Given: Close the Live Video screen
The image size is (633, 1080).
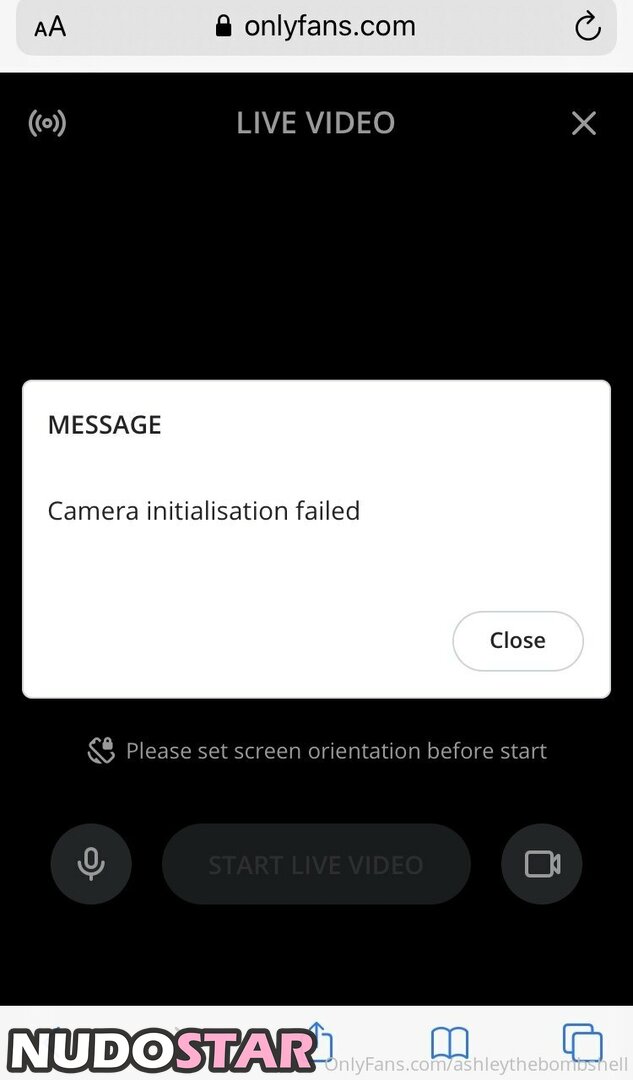Looking at the screenshot, I should coord(583,124).
